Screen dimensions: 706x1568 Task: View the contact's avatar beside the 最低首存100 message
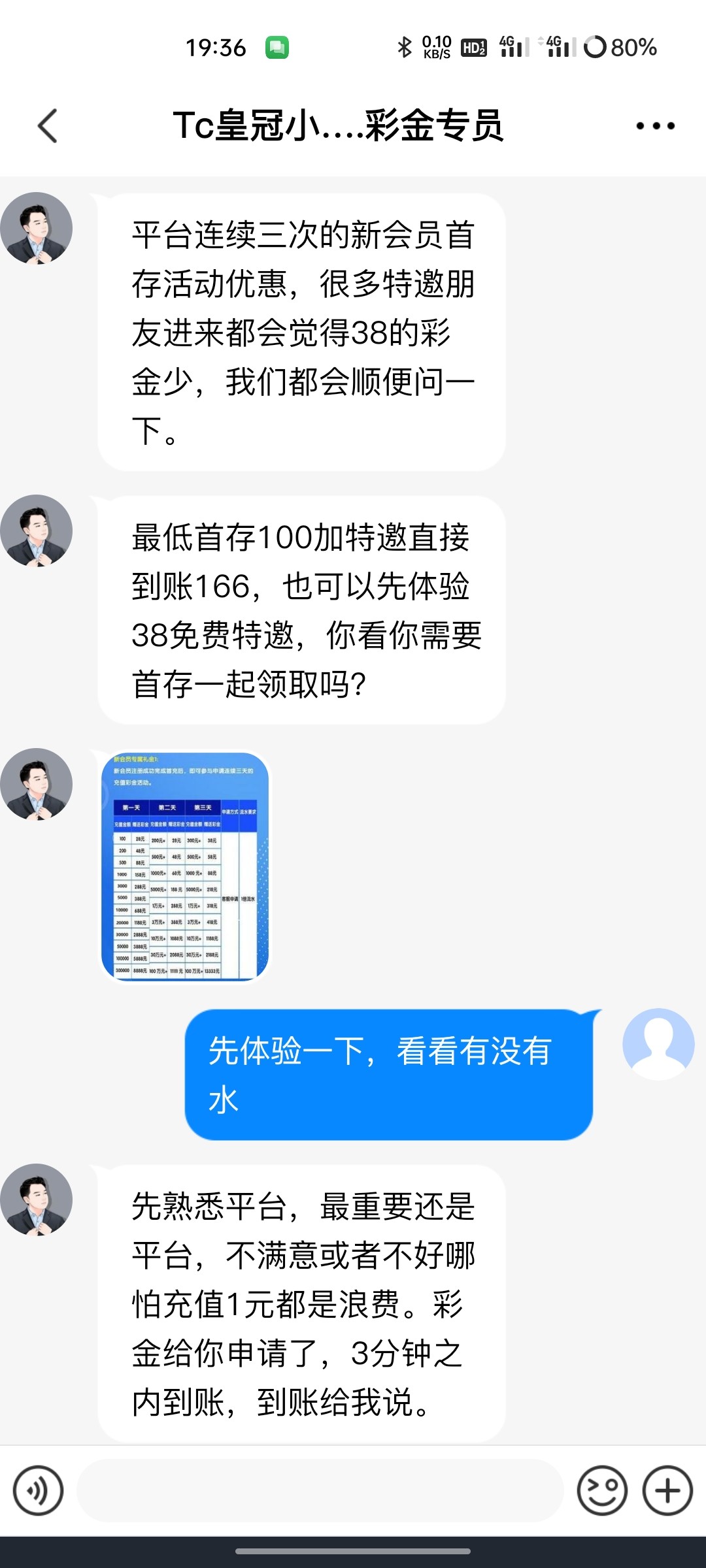tap(37, 531)
